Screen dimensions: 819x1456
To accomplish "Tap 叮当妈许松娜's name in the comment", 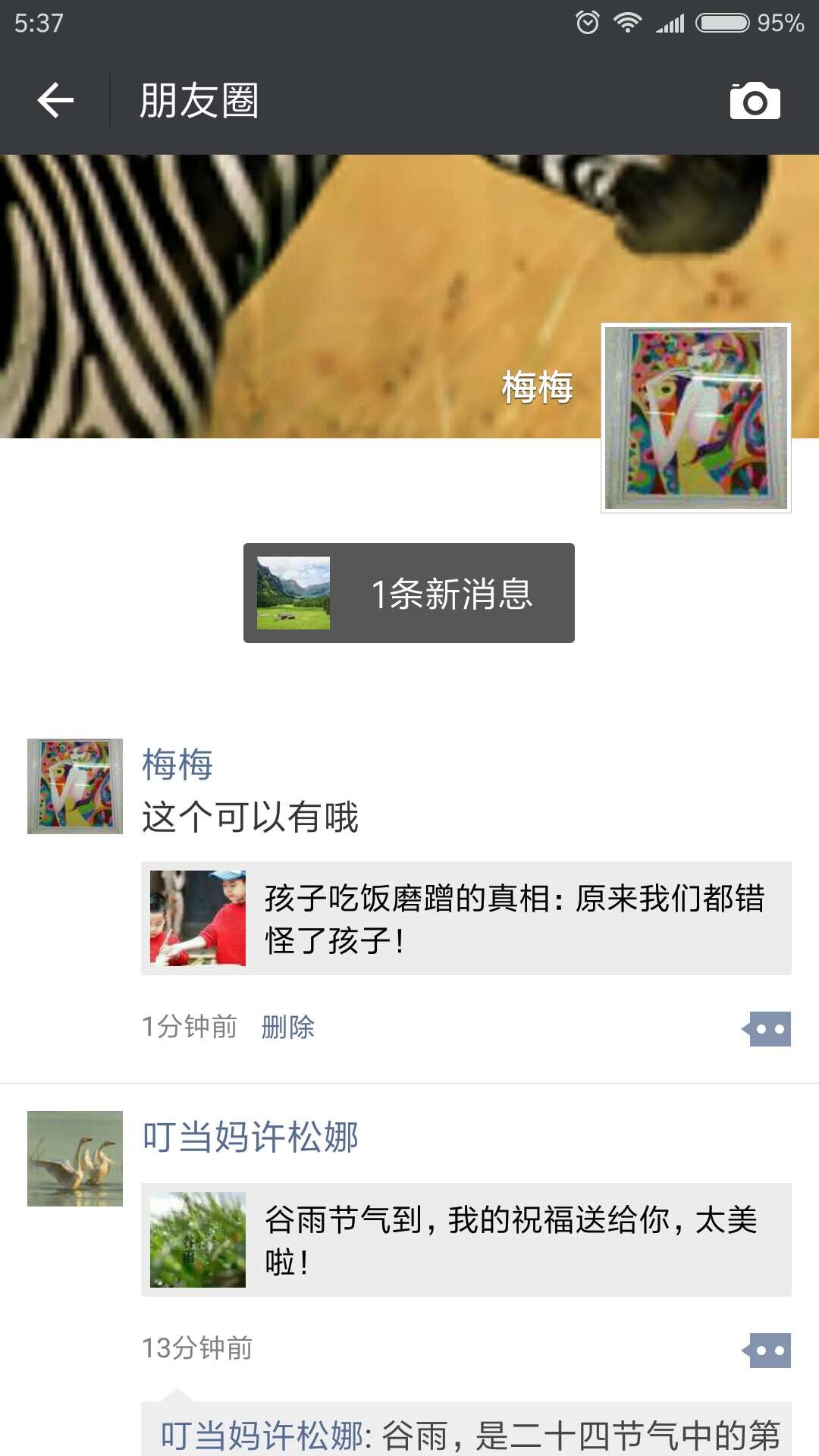I will click(x=262, y=1436).
